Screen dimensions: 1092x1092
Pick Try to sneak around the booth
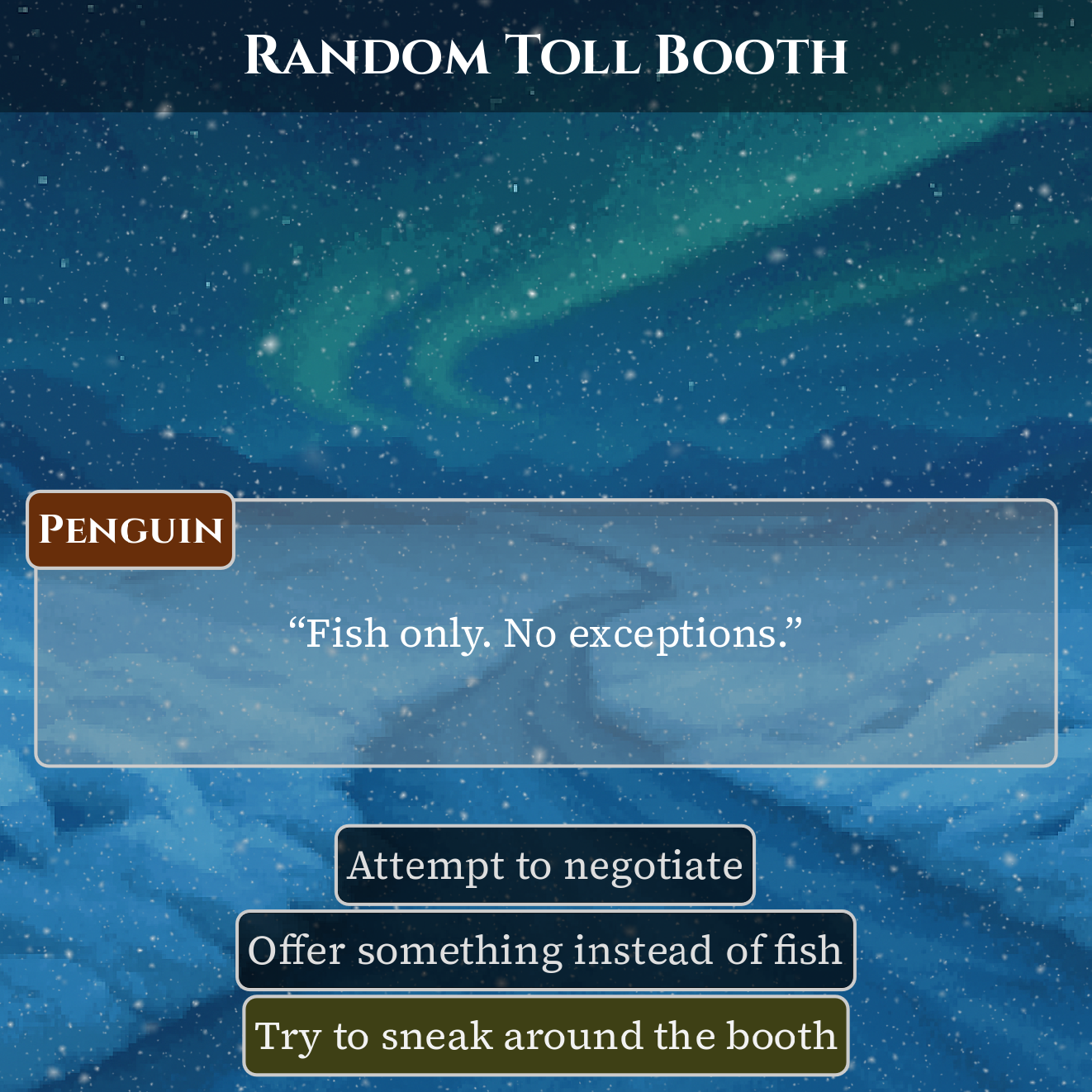coord(545,1036)
